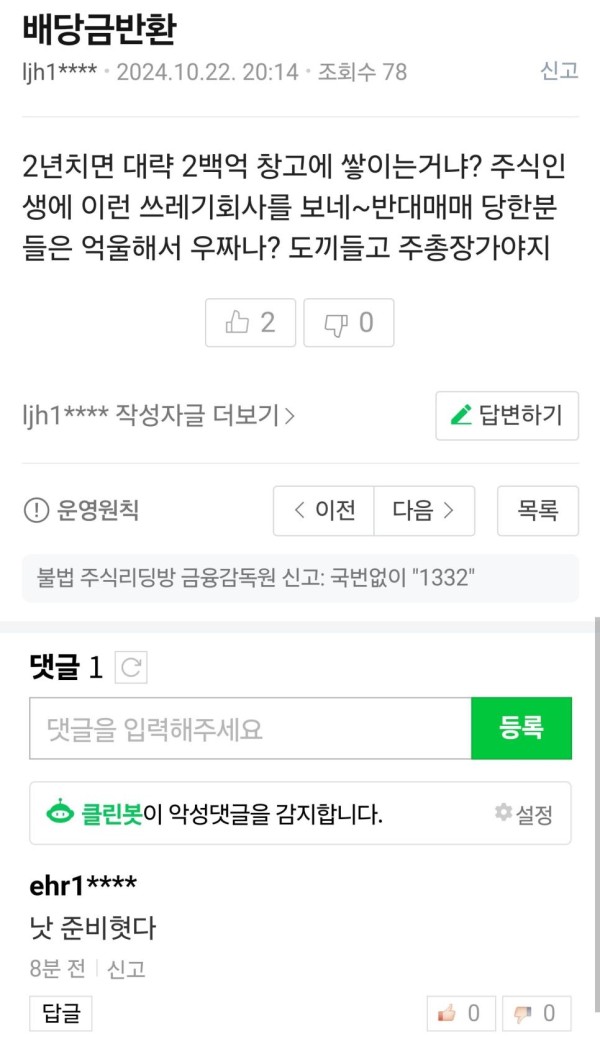Report the comment by ehr1****
Viewport: 600px width, 1039px height.
tap(126, 969)
